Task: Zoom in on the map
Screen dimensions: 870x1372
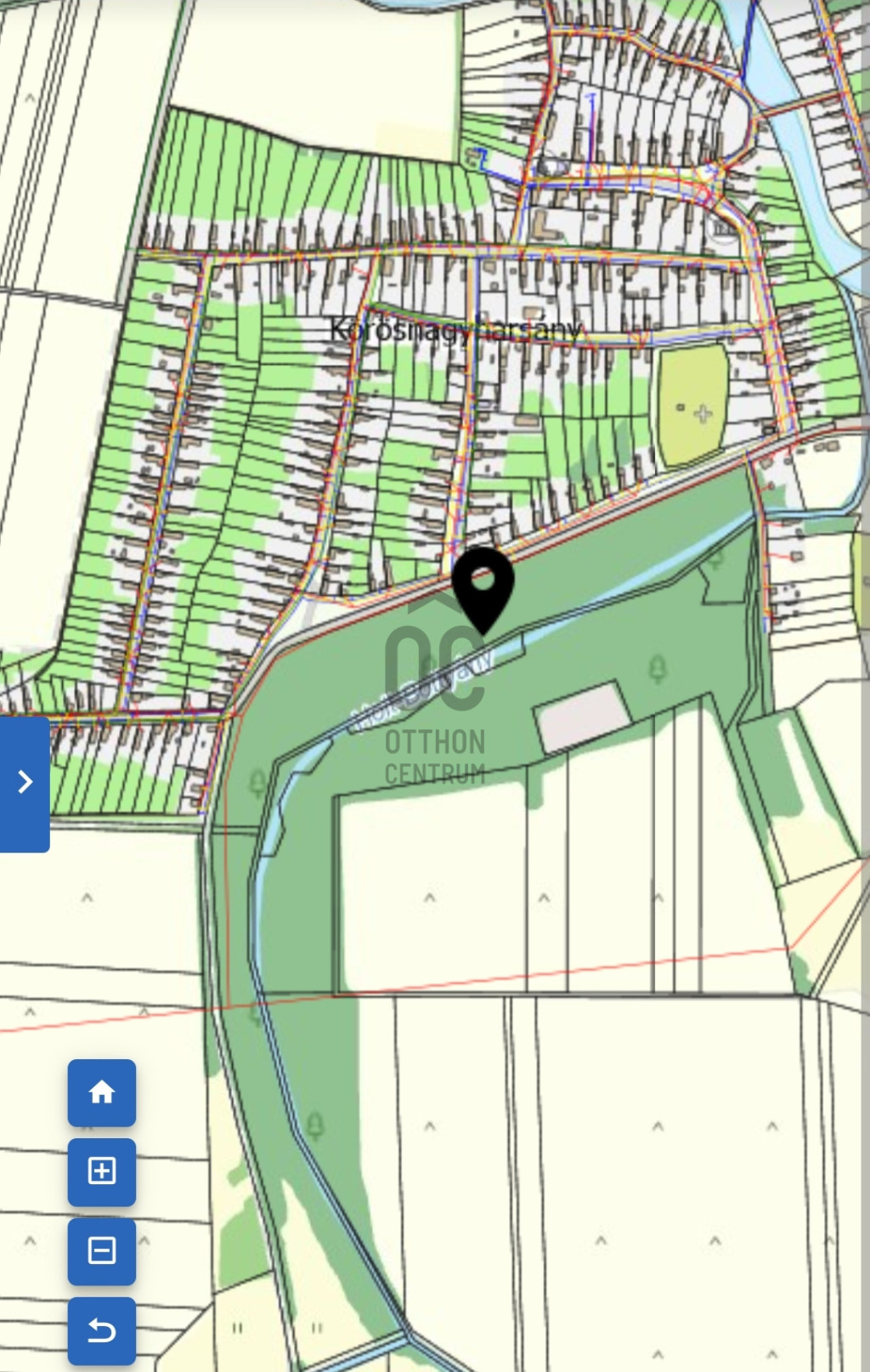Action: tap(101, 1171)
